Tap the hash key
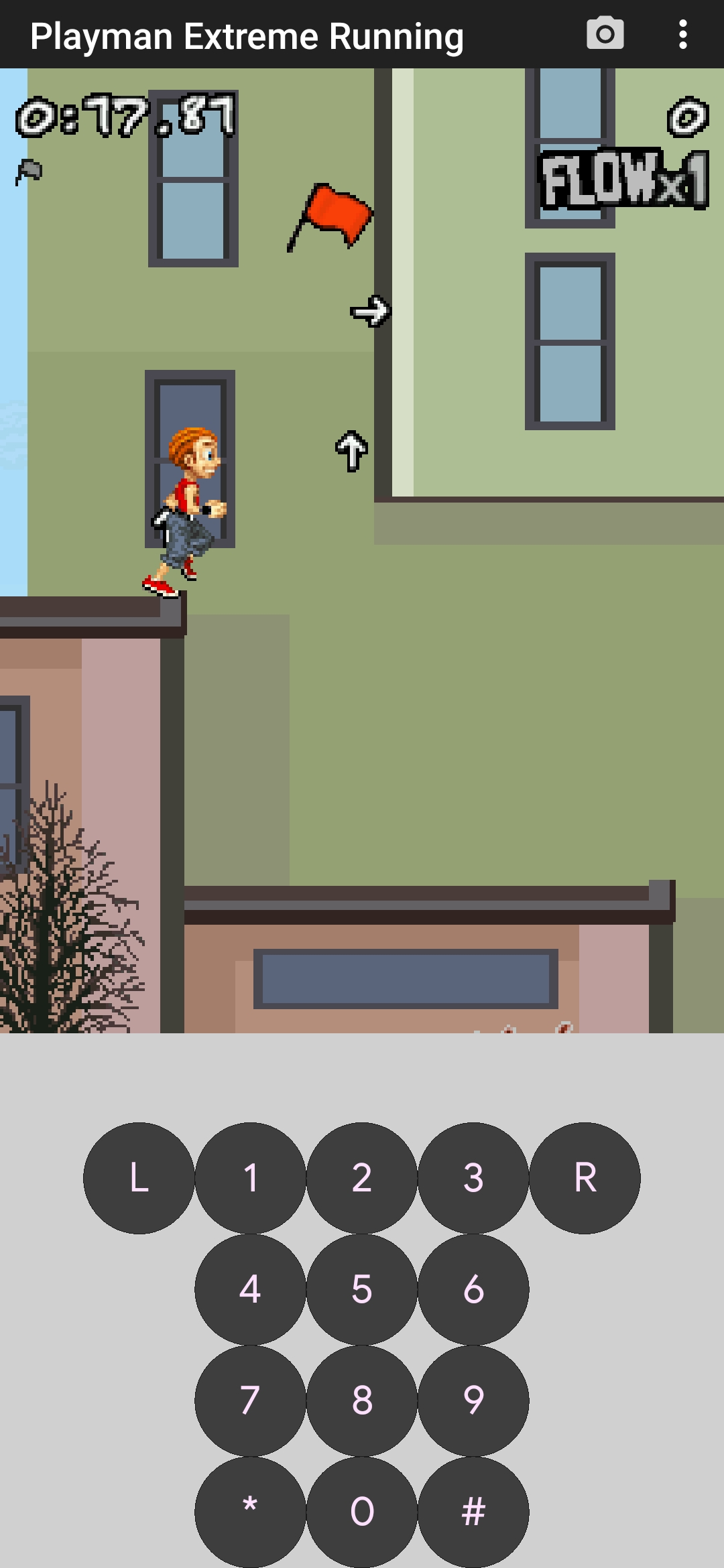The height and width of the screenshot is (1568, 724). [x=473, y=1512]
